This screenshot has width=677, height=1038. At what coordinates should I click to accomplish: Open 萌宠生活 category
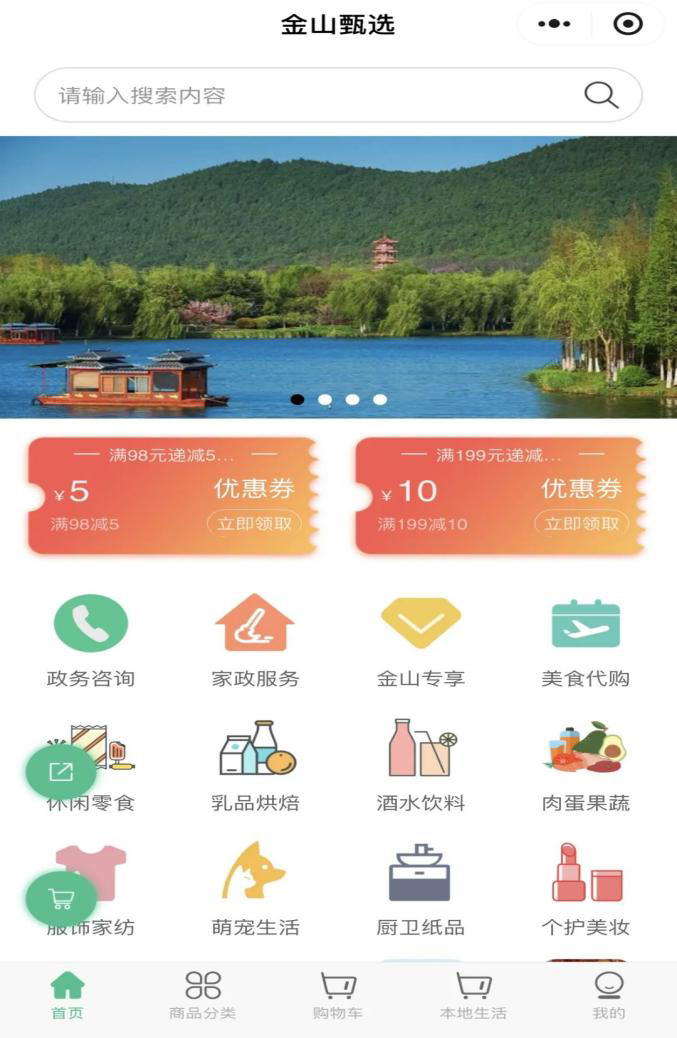coord(255,889)
